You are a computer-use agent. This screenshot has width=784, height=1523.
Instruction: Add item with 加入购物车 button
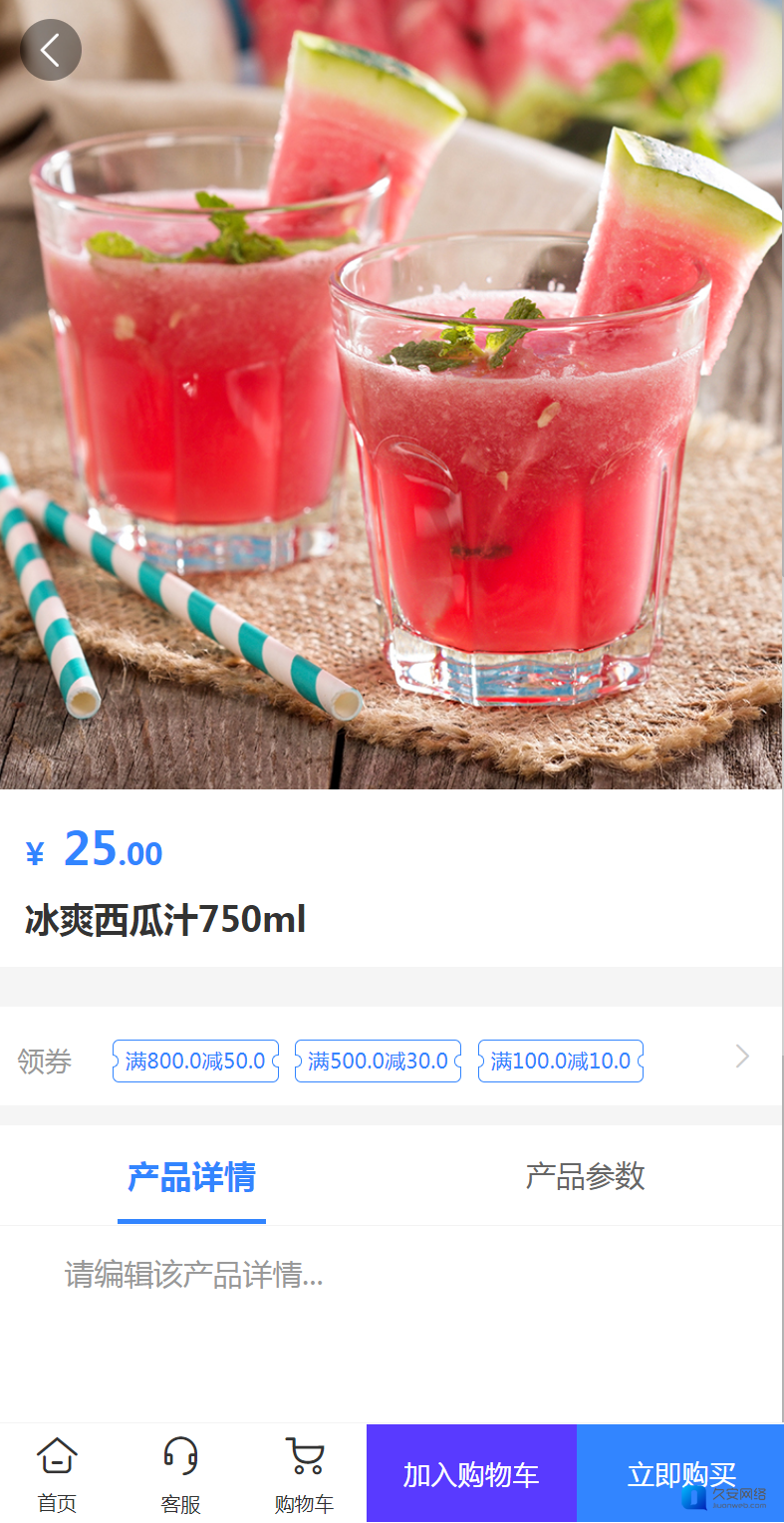471,1473
